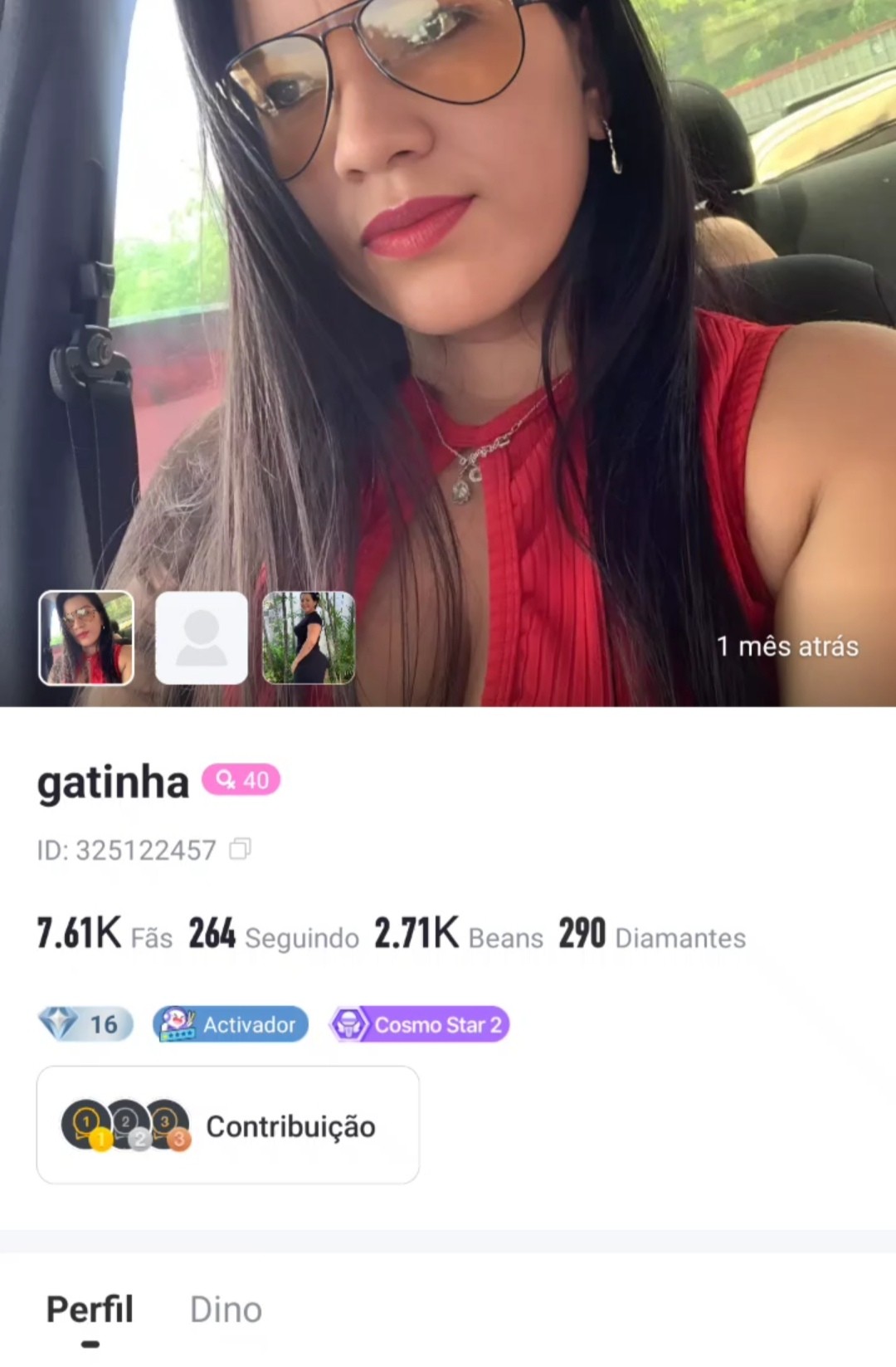Image resolution: width=896 pixels, height=1367 pixels.
Task: Open the diamond level 16 badge
Action: tap(86, 1024)
